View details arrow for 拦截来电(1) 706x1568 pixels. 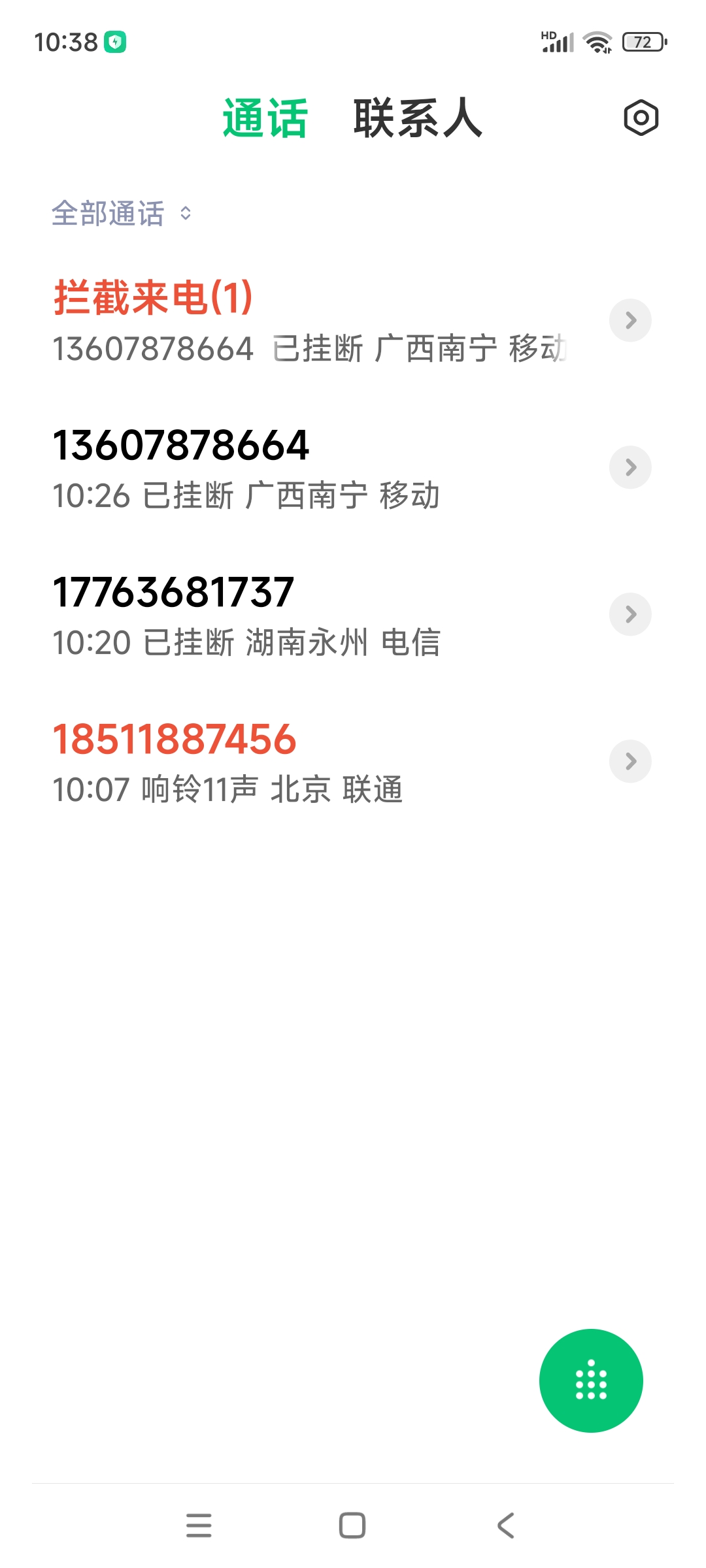pyautogui.click(x=630, y=320)
